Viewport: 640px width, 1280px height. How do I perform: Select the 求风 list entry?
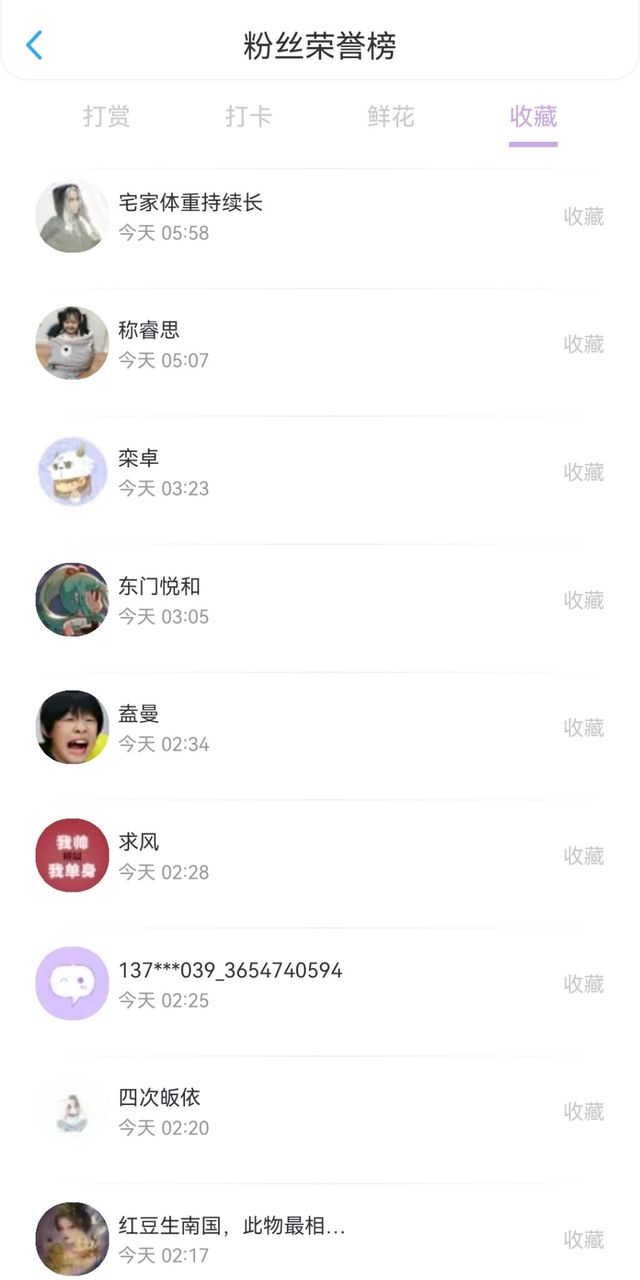coord(320,856)
